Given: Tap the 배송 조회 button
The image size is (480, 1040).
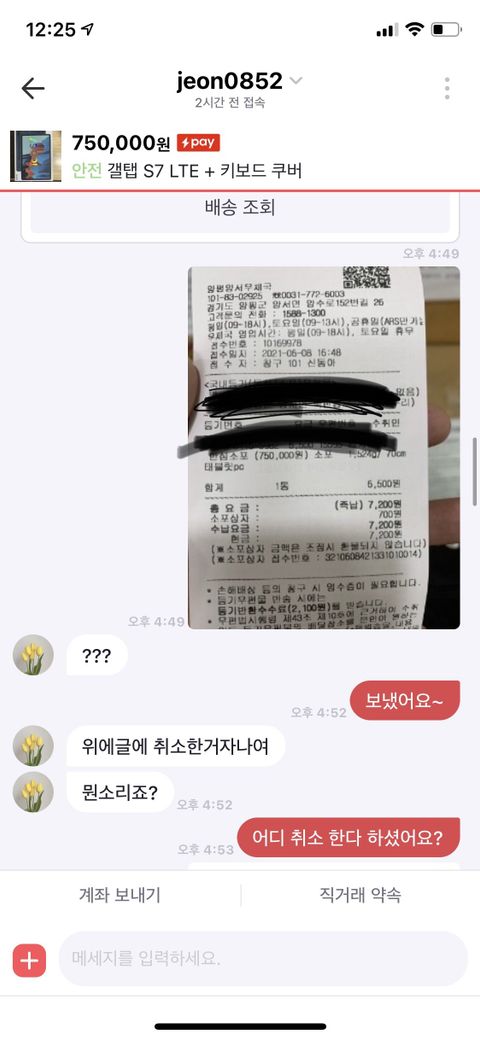Looking at the screenshot, I should [240, 208].
